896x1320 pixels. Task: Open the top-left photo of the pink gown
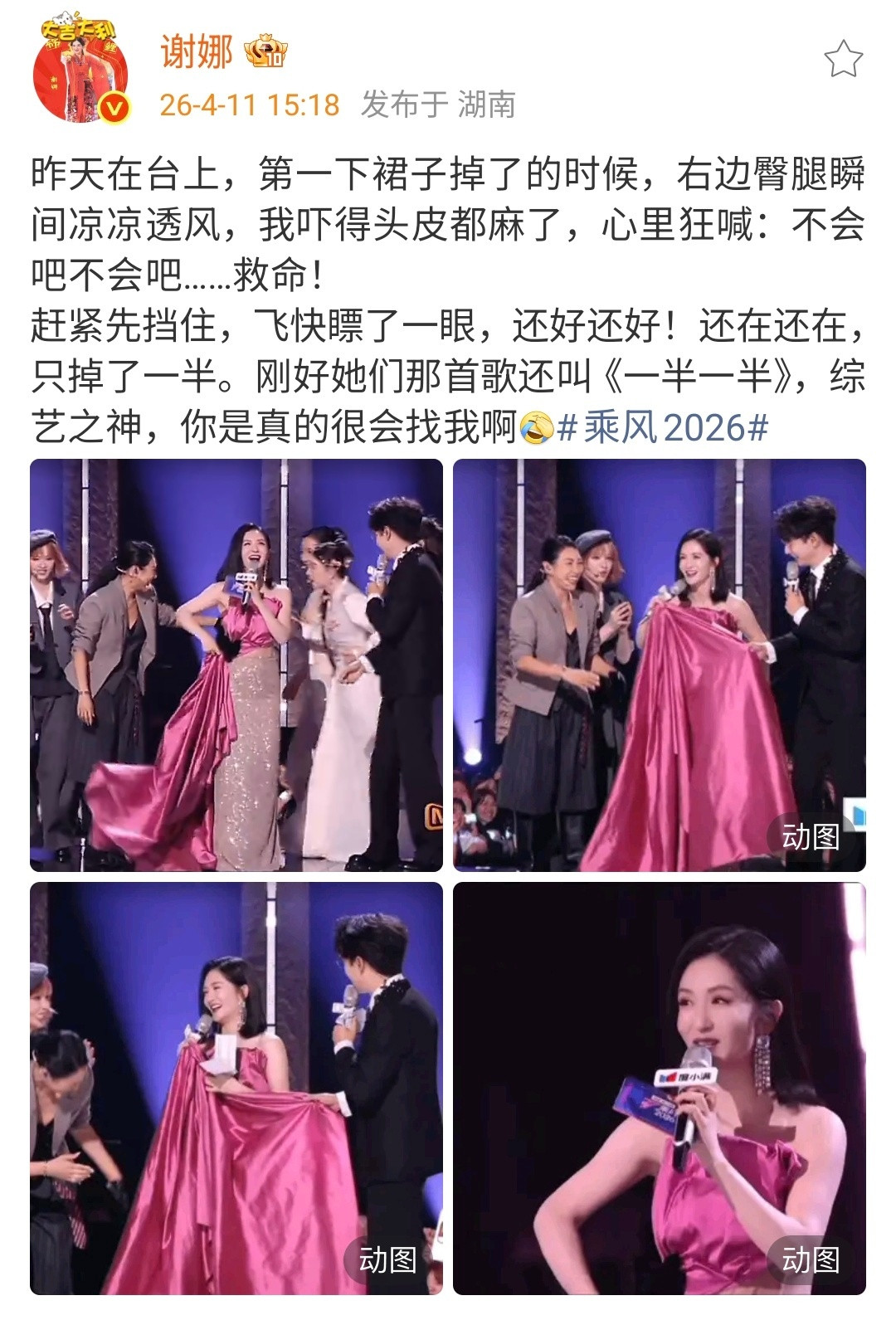click(237, 664)
